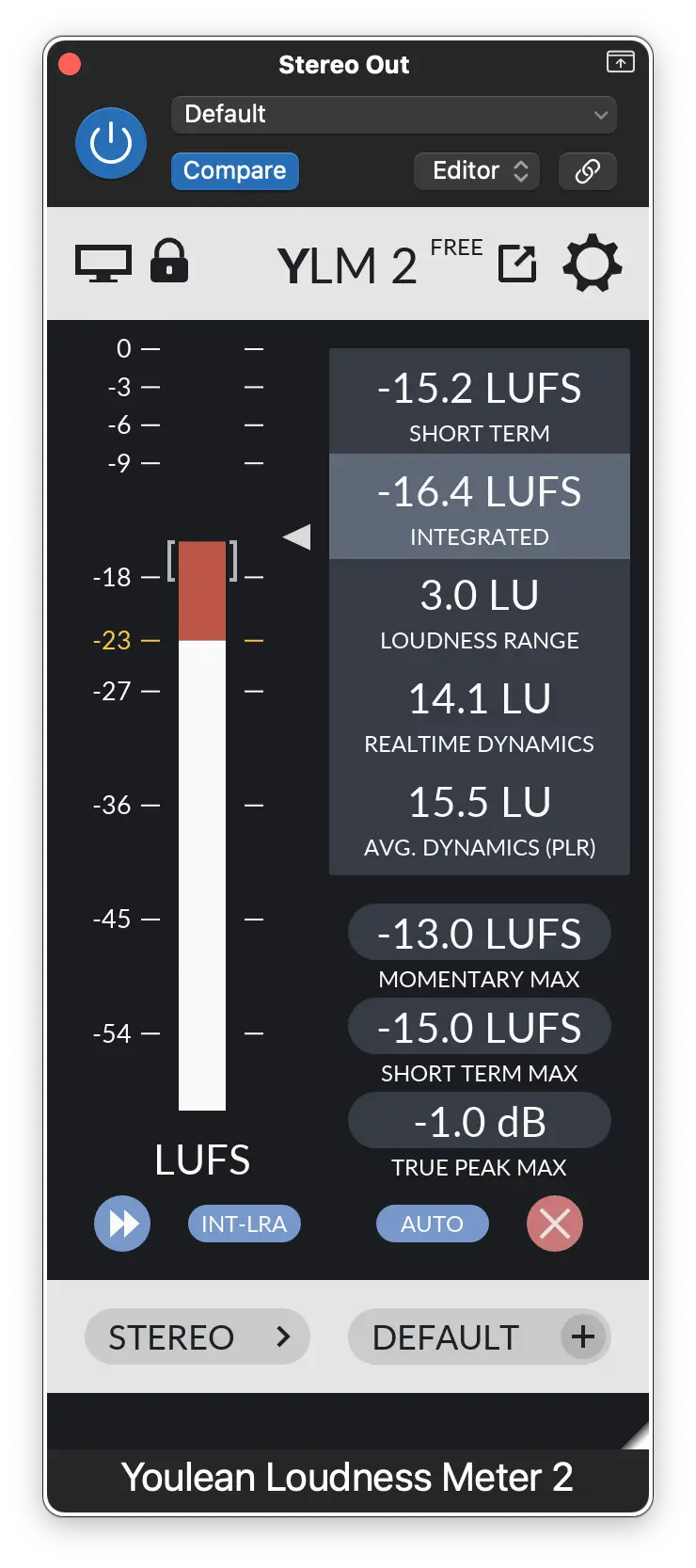Tap the INT-LRA chip

(x=244, y=1224)
